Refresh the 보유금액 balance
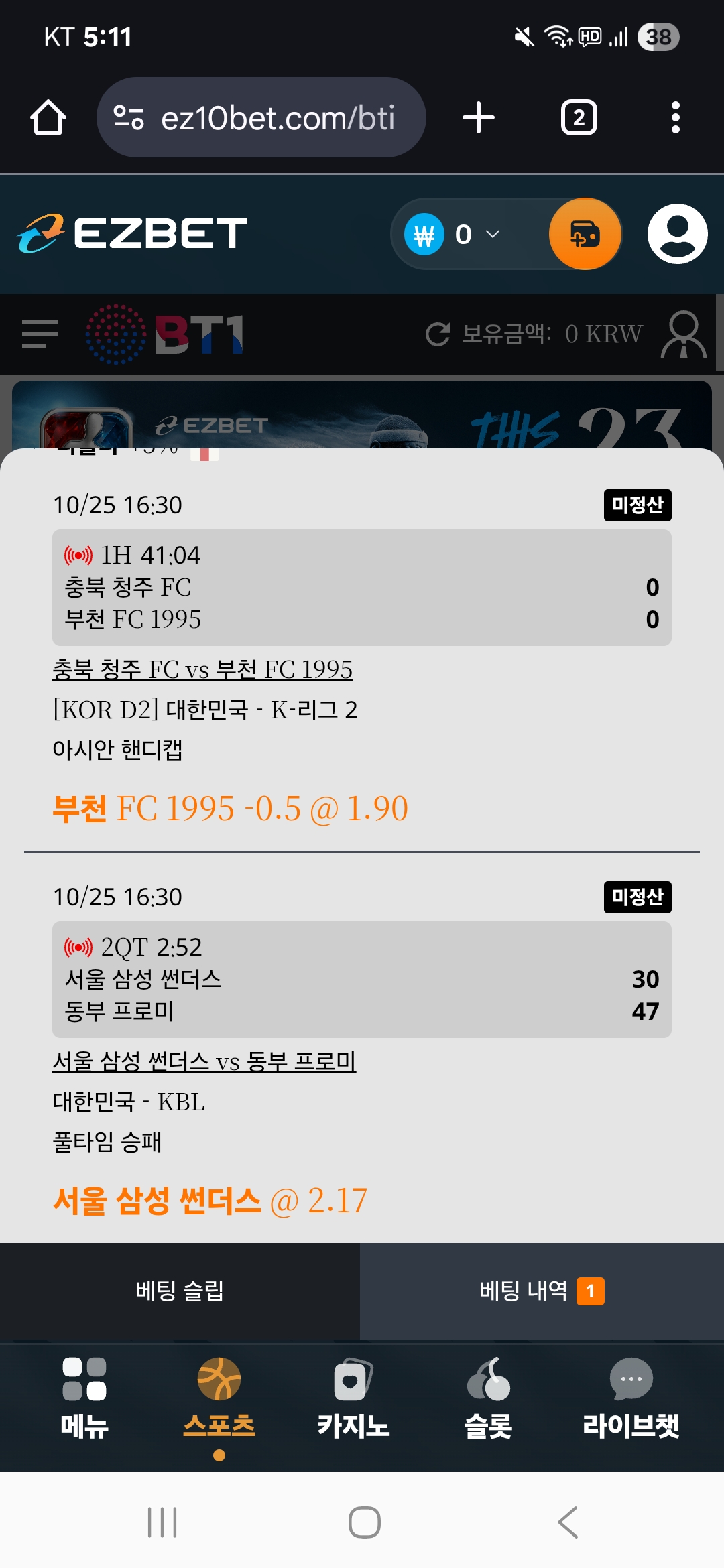 pos(438,334)
